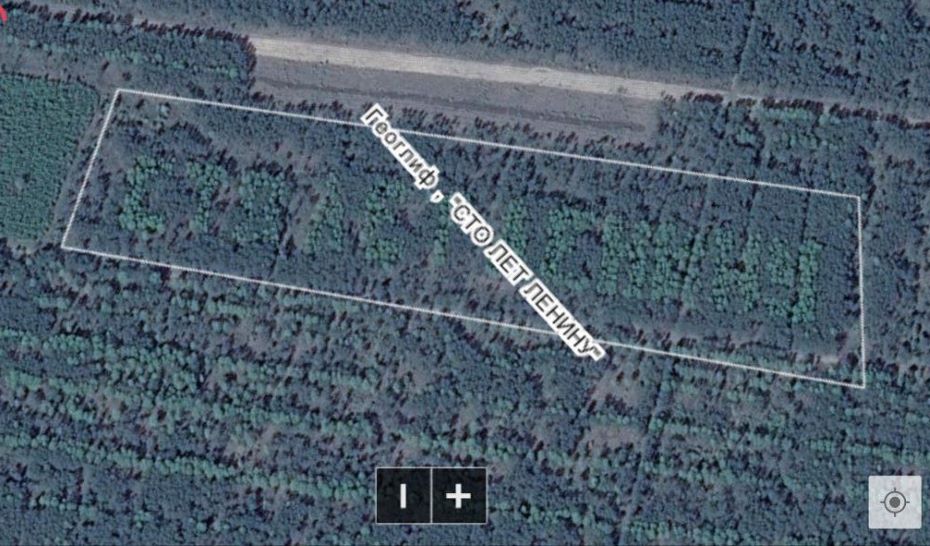This screenshot has width=930, height=546.
Task: Zoom out with the minus button
Action: coord(403,495)
